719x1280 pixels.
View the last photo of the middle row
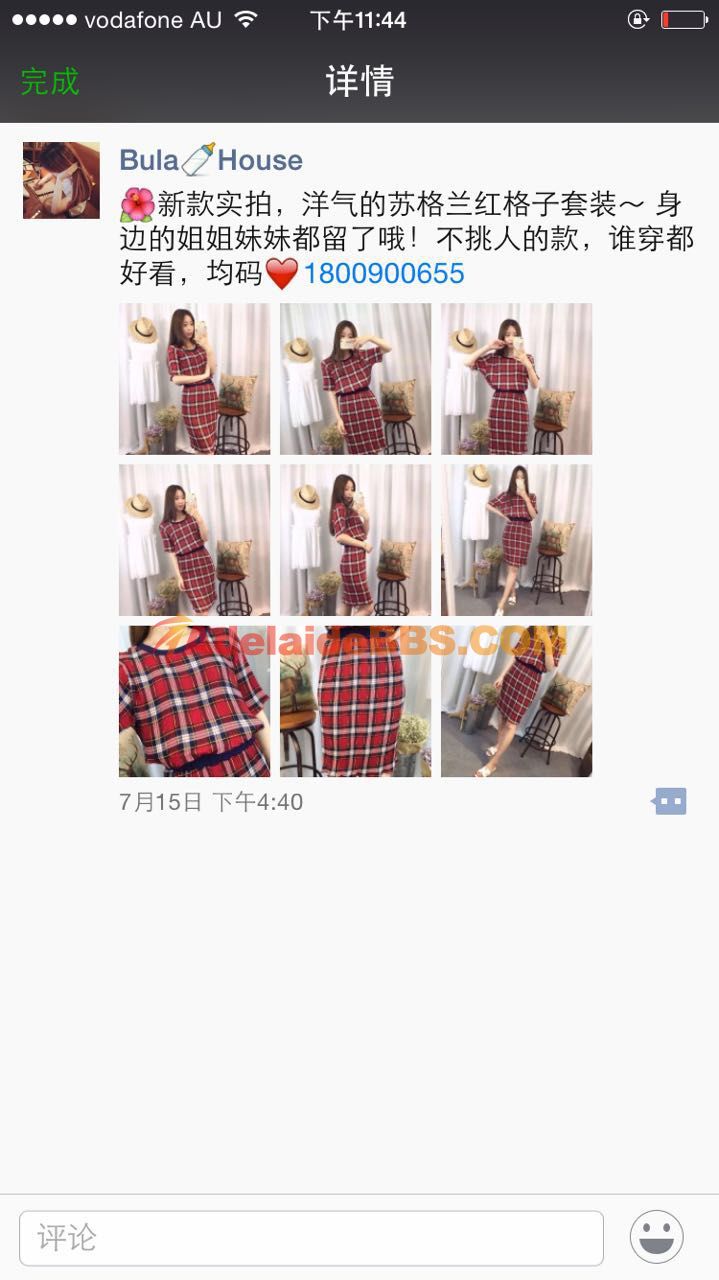click(x=516, y=540)
